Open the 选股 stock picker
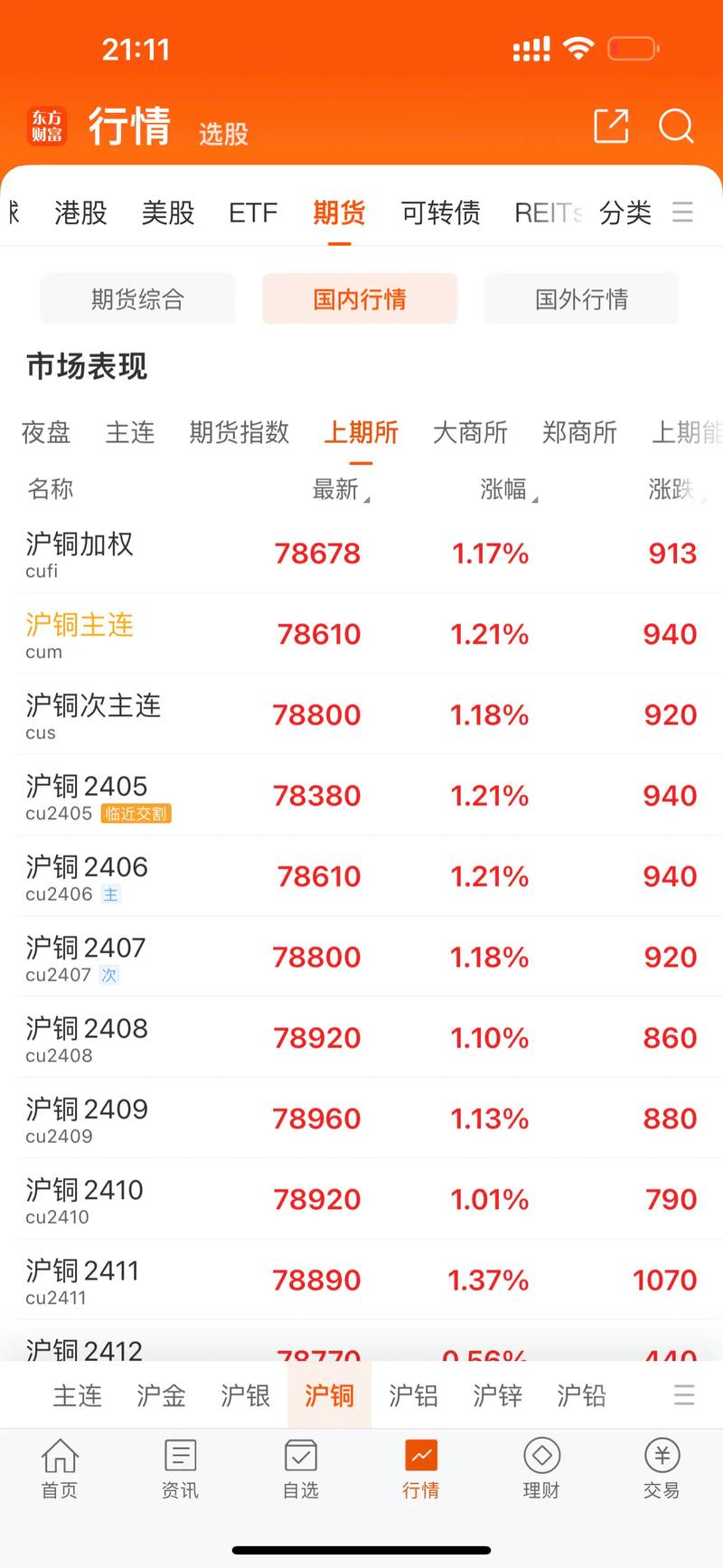 coord(223,134)
